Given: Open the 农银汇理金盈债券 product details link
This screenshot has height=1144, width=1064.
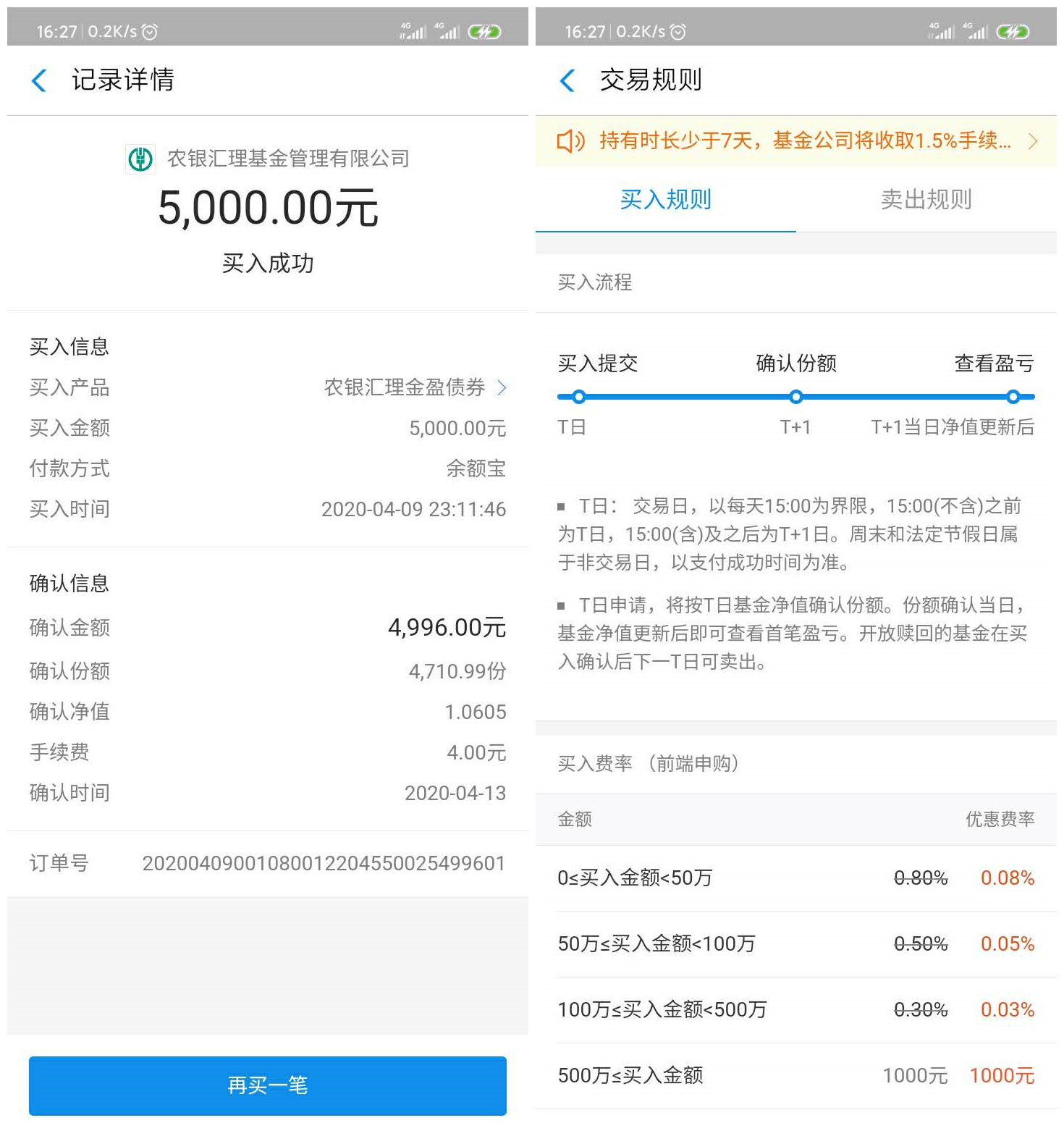Looking at the screenshot, I should tap(405, 388).
